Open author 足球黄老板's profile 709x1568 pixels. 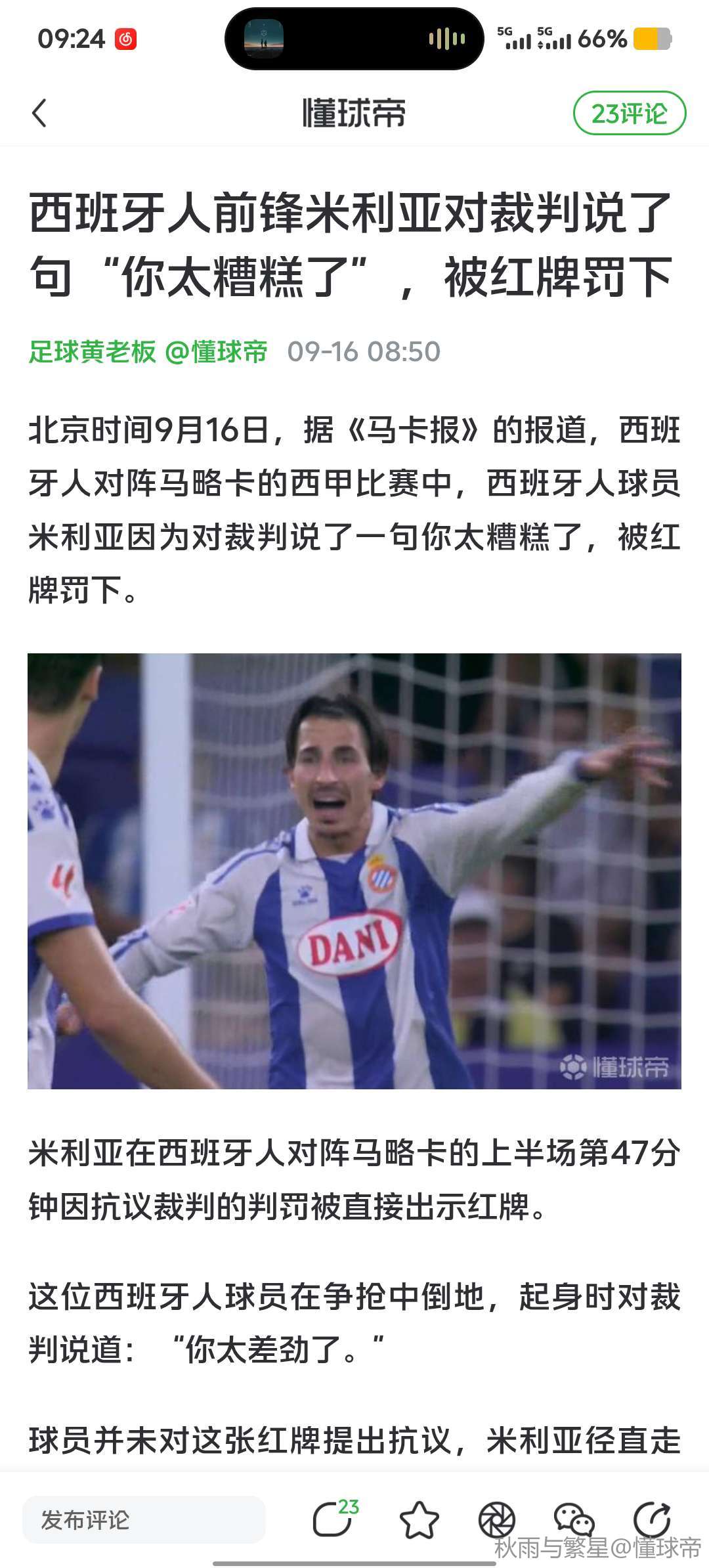tap(93, 352)
